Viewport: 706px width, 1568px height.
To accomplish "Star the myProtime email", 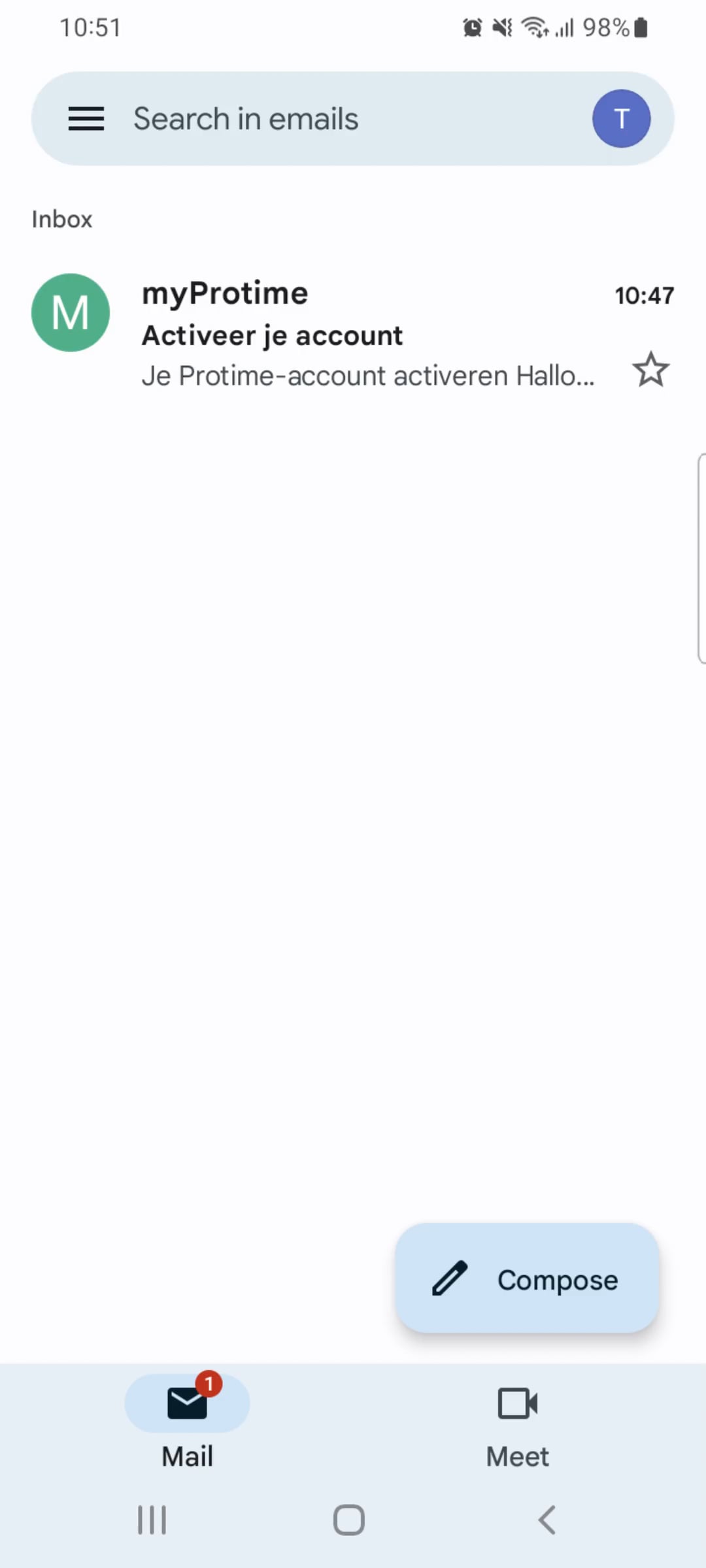I will [650, 370].
